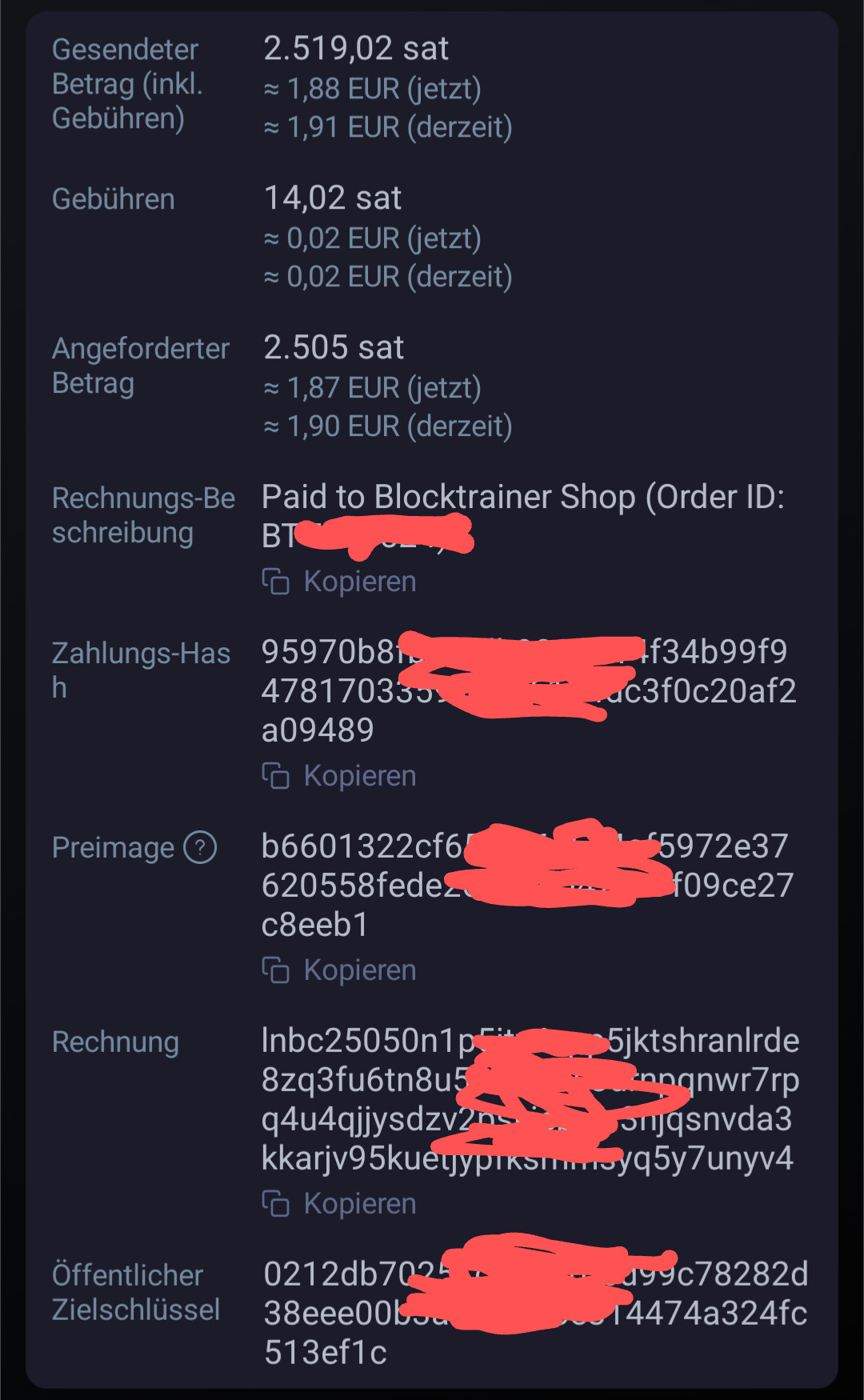
Task: Copy the Rechnungs-Beschreibung text
Action: pyautogui.click(x=340, y=582)
